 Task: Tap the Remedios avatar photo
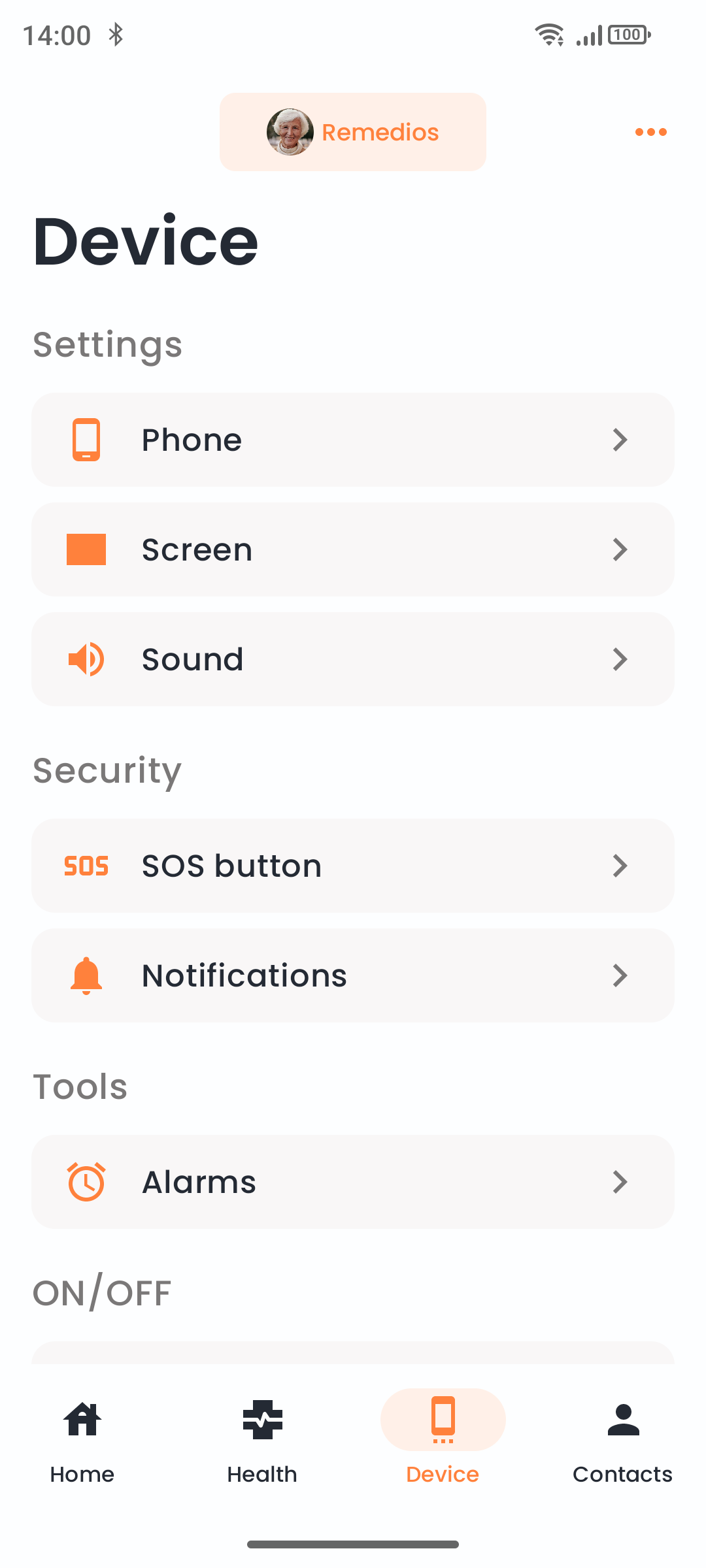[x=290, y=131]
